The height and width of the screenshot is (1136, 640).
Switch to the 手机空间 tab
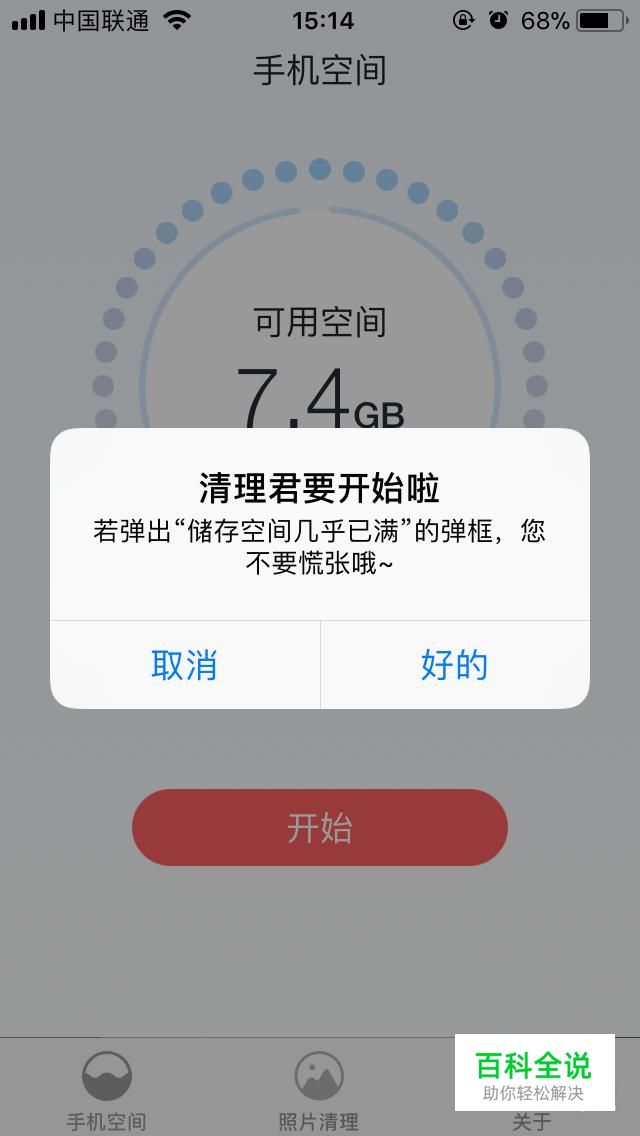106,1090
